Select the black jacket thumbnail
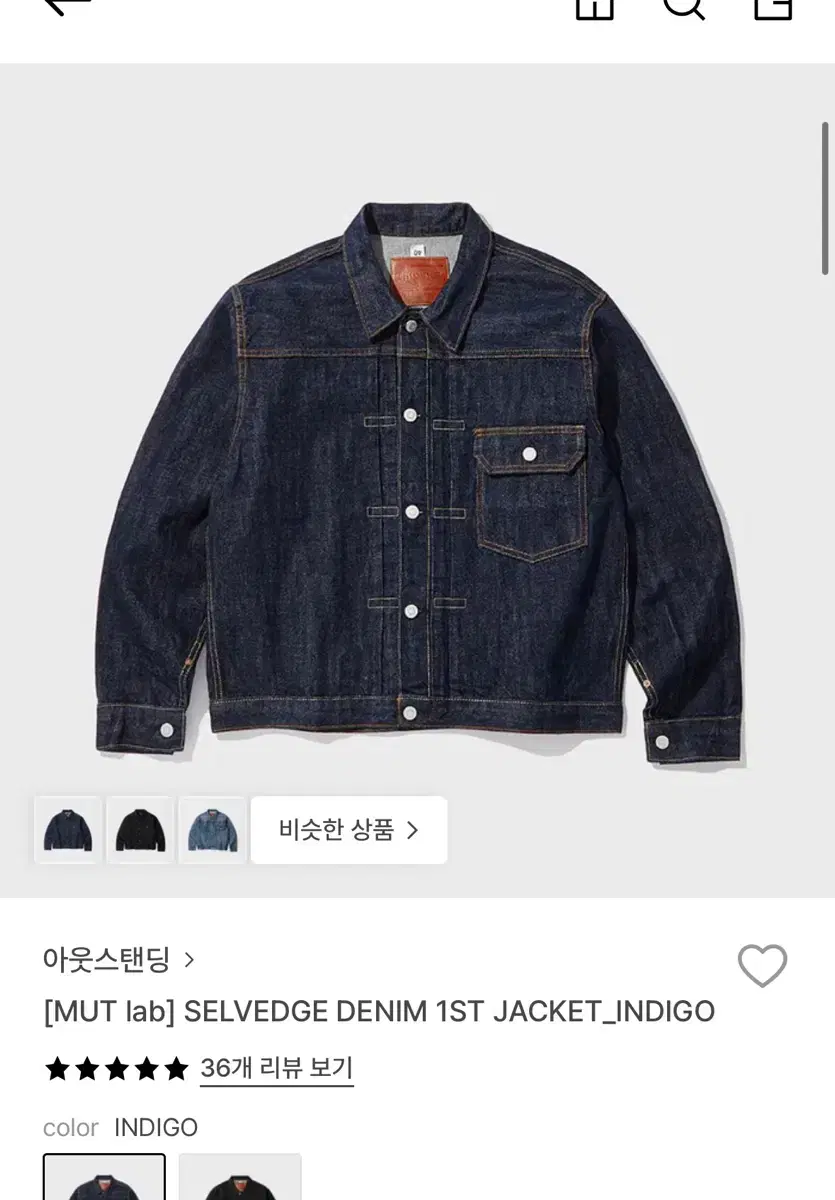 coord(139,829)
